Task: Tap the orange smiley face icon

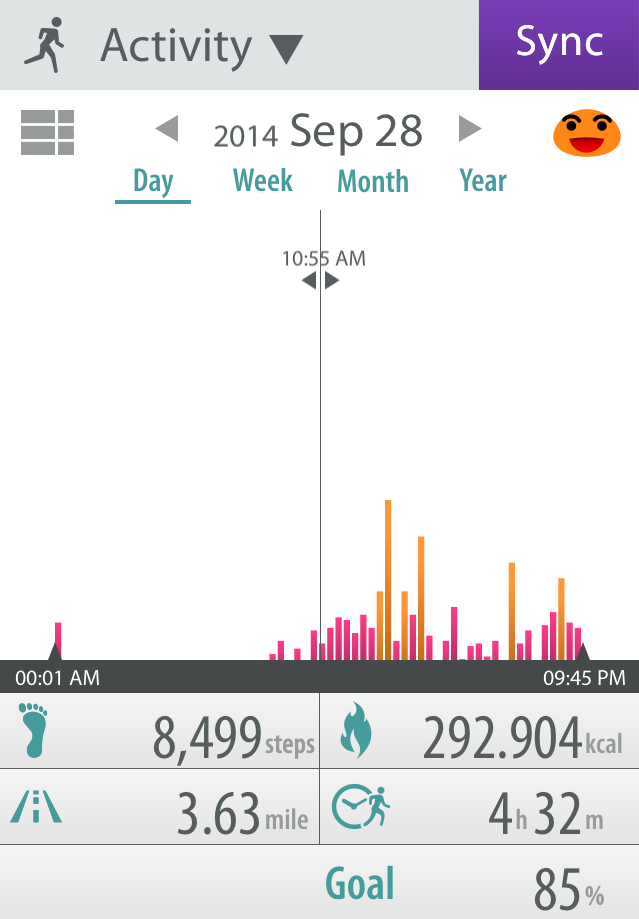Action: [581, 133]
